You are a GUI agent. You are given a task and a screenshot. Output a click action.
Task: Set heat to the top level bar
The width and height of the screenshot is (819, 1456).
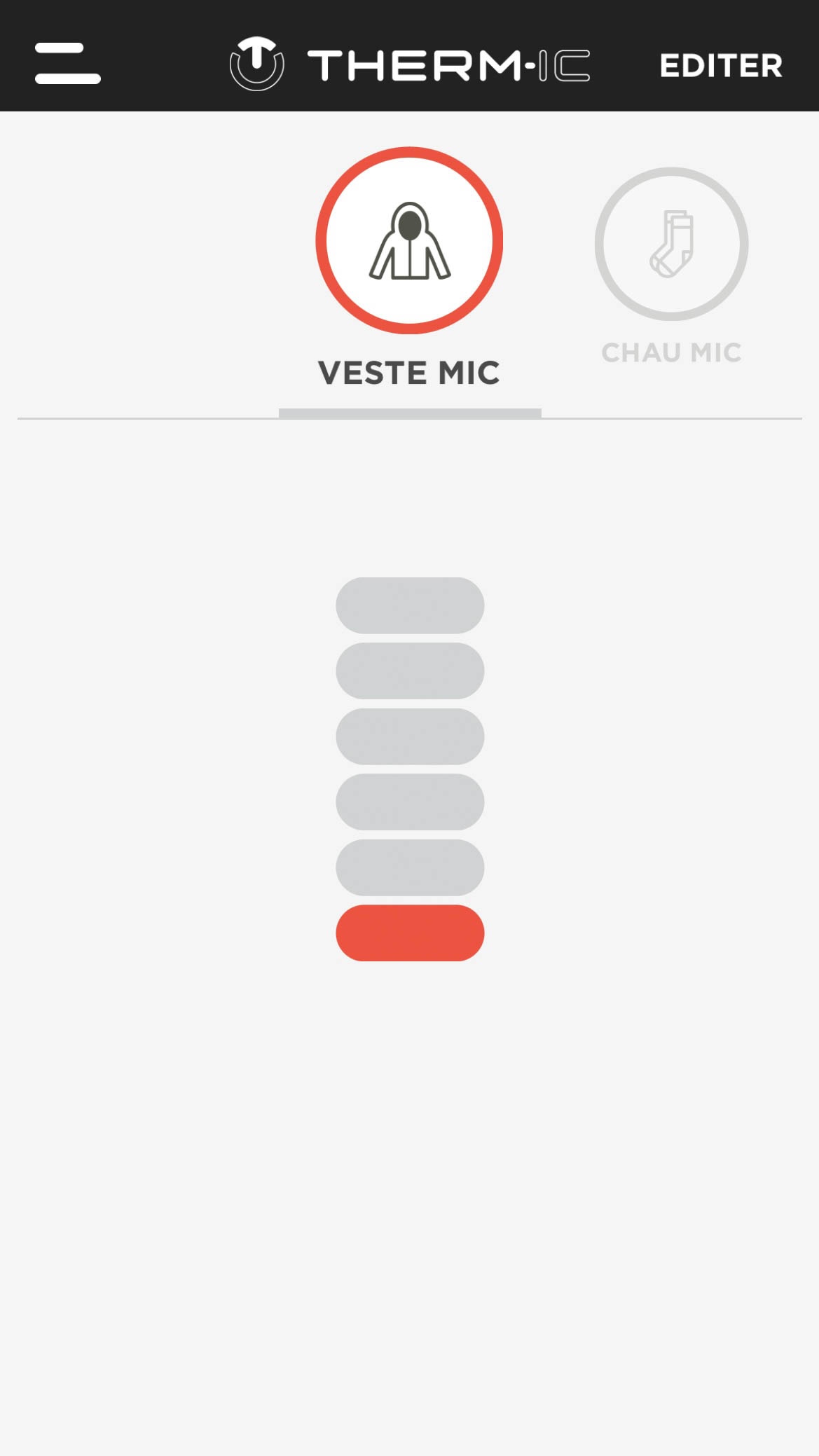(410, 605)
